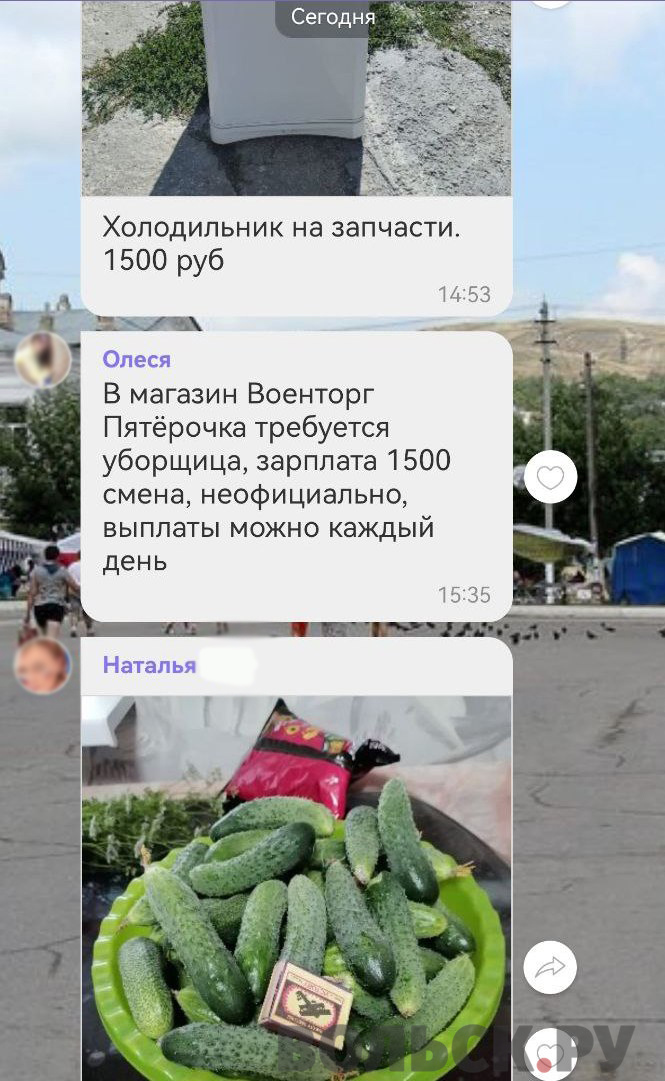Screen dimensions: 665x1081
Task: Like Олеся's message about уборщица
Action: [550, 477]
